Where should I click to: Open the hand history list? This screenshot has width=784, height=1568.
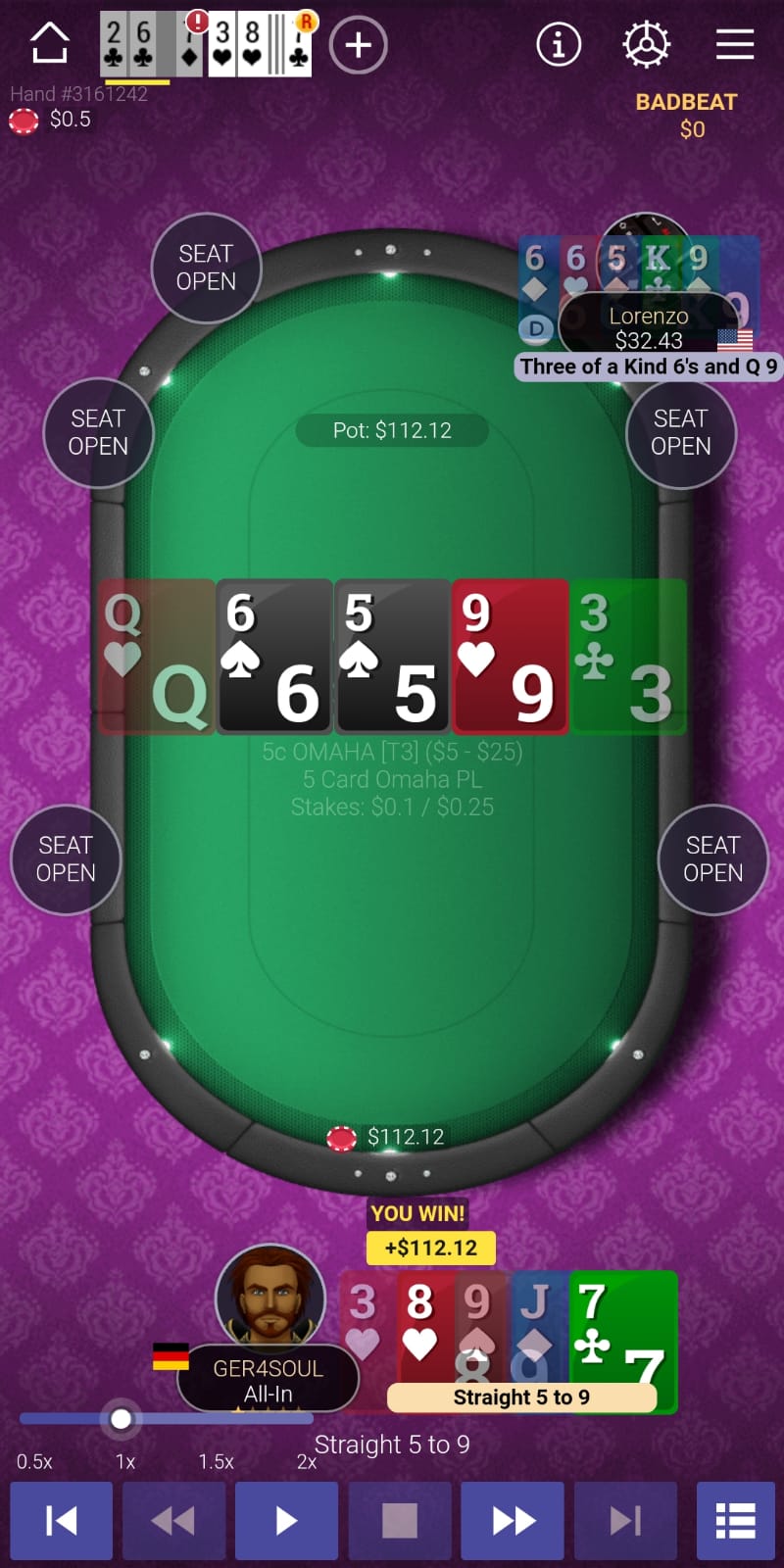pyautogui.click(x=735, y=1521)
